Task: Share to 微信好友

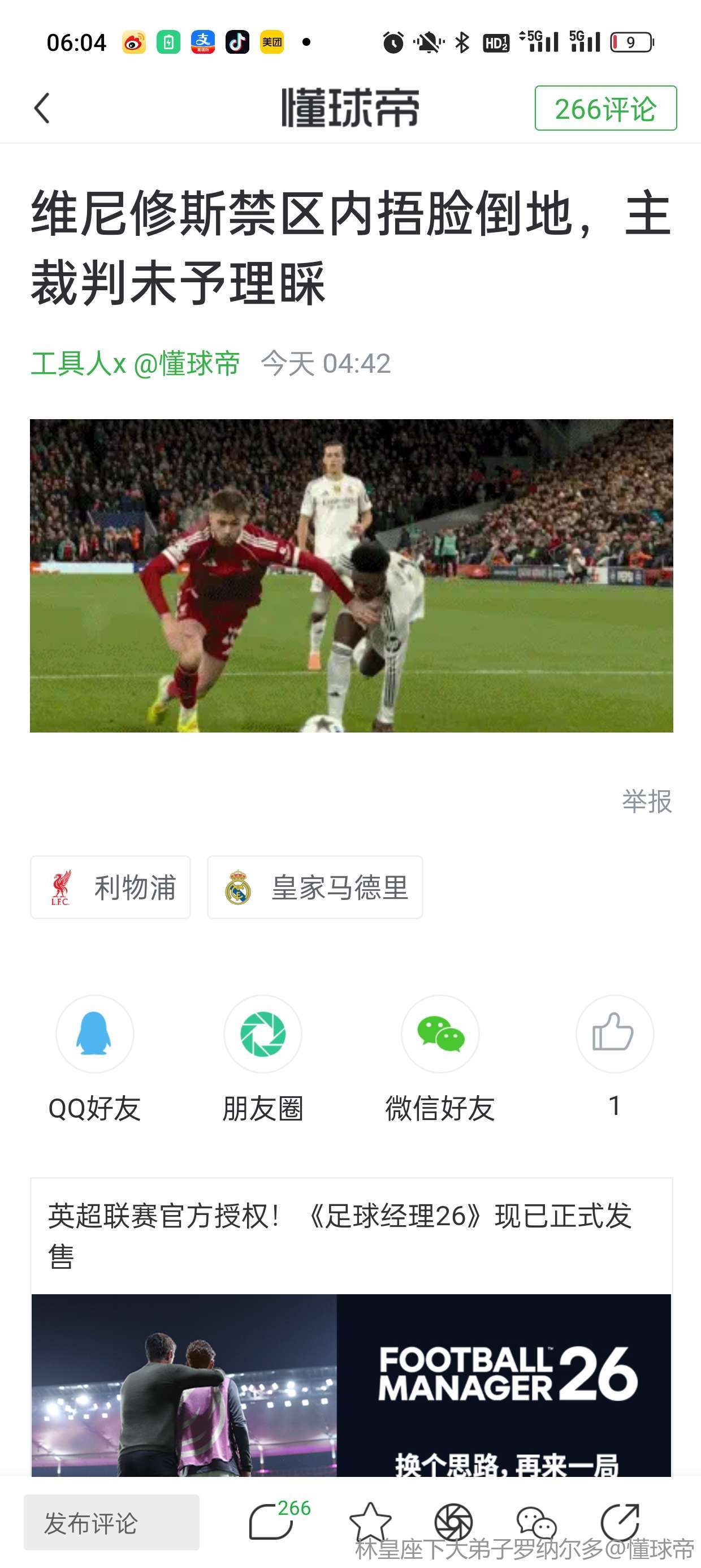Action: tap(440, 1033)
